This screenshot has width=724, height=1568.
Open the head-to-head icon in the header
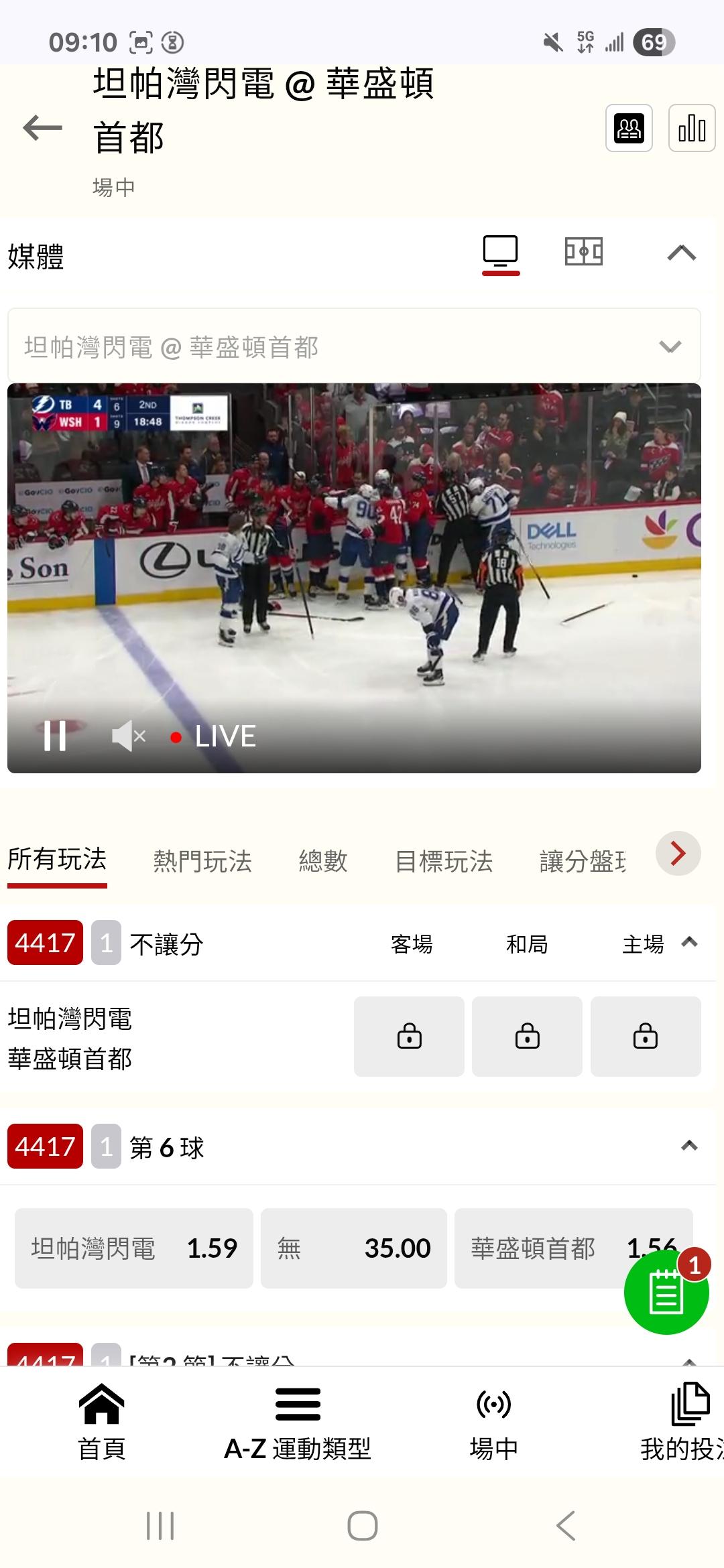(x=629, y=128)
